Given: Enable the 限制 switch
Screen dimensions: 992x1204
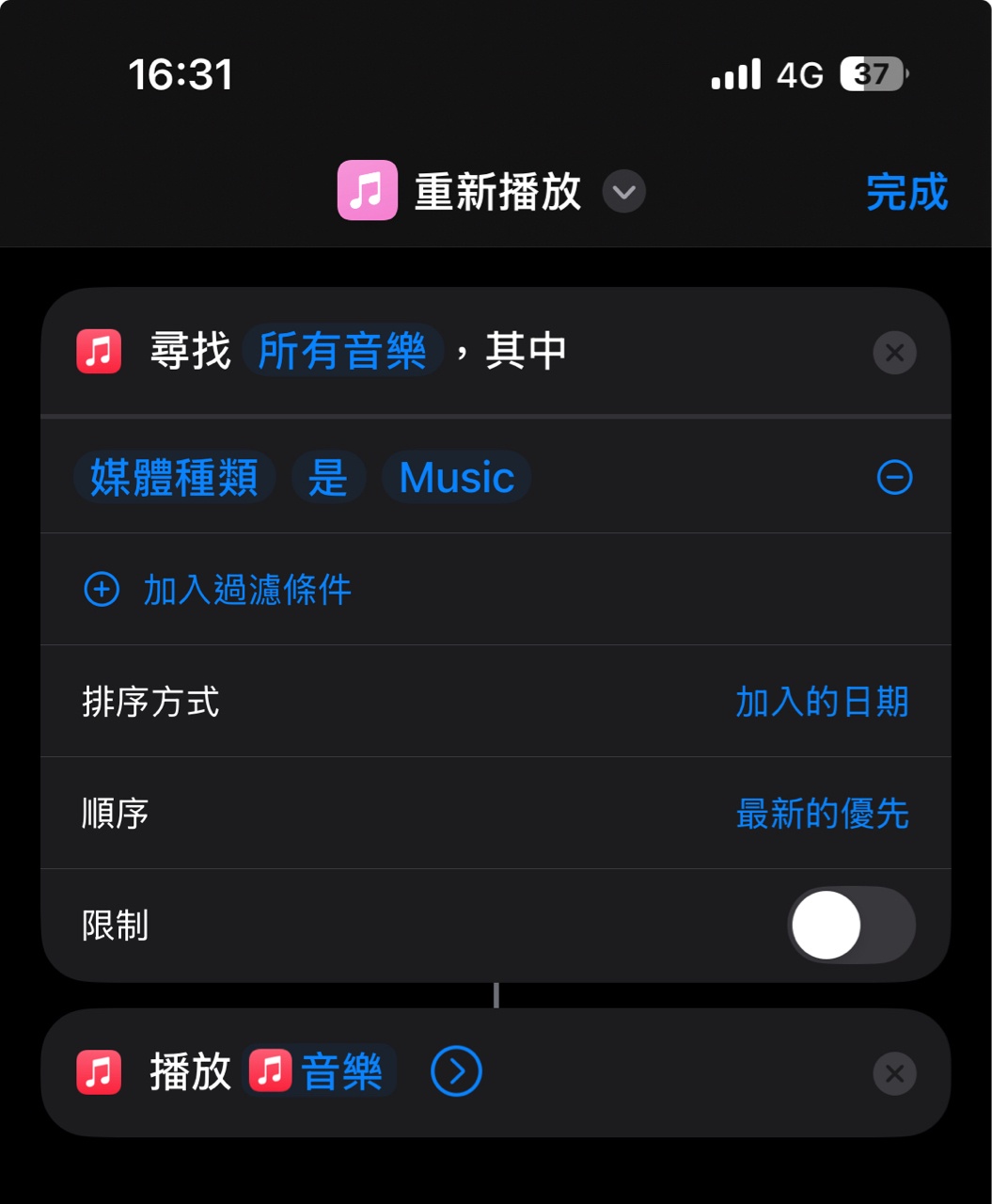Looking at the screenshot, I should pos(851,926).
